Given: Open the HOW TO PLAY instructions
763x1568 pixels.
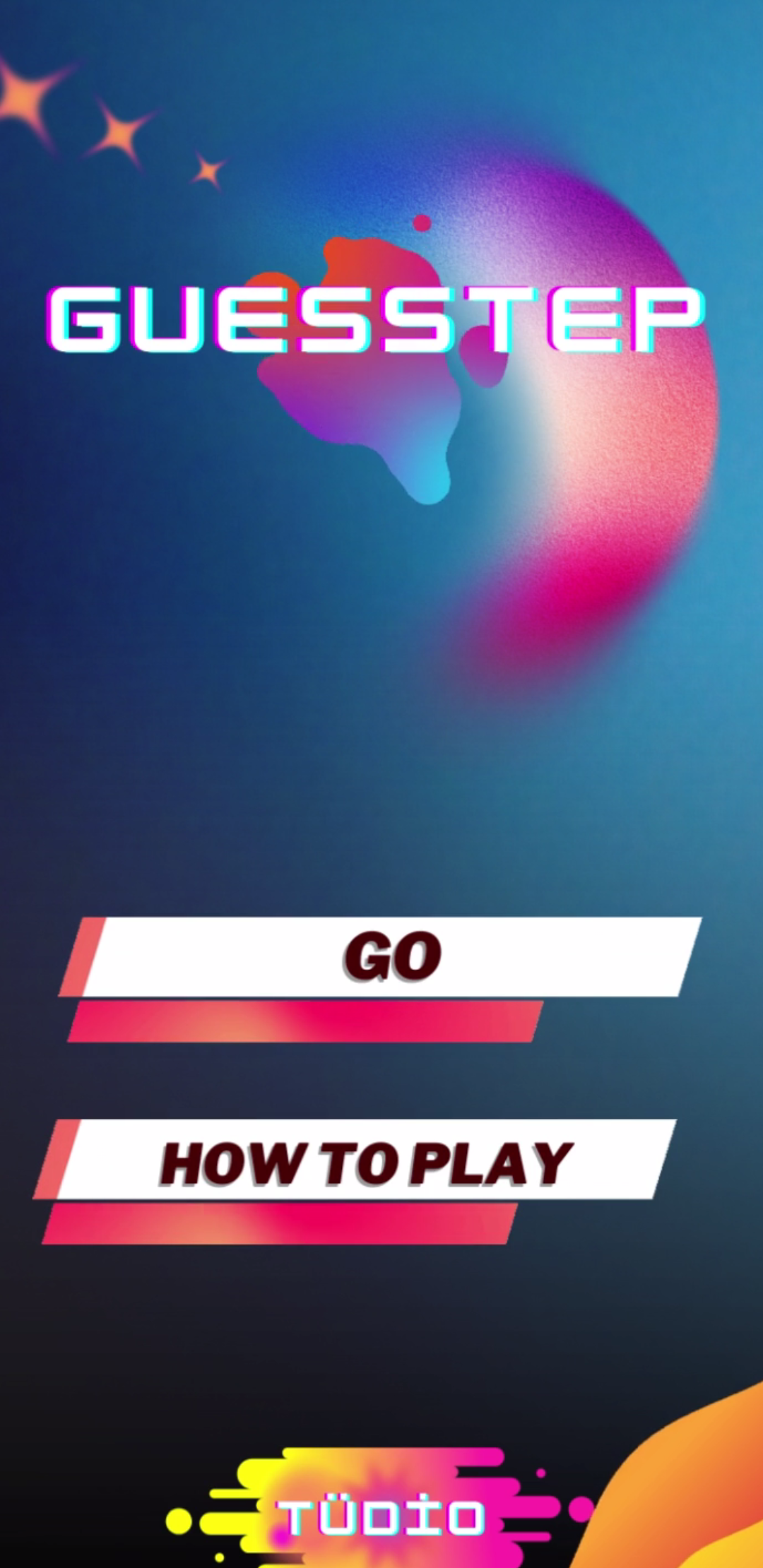Looking at the screenshot, I should 355,1159.
